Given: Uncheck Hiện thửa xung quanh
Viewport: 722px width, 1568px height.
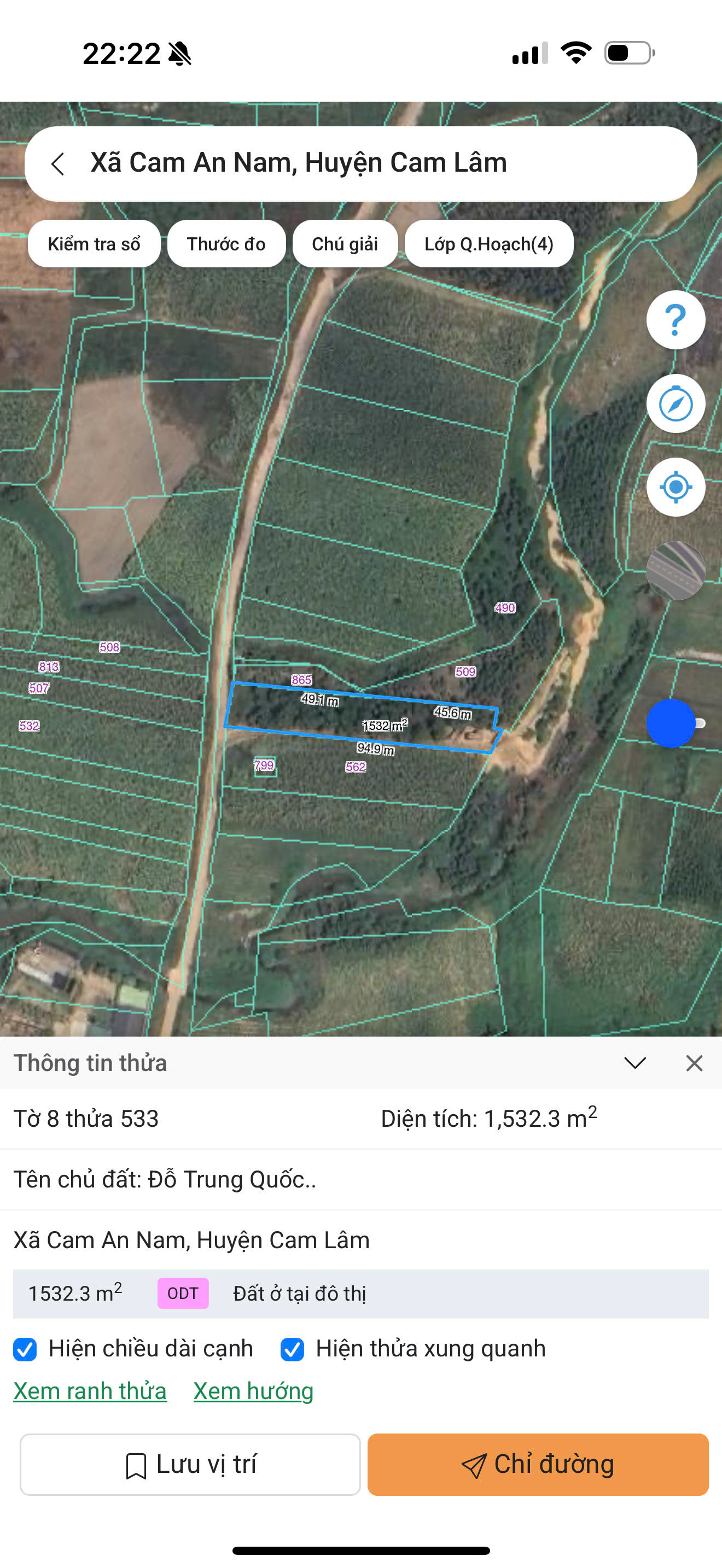Looking at the screenshot, I should [292, 1349].
